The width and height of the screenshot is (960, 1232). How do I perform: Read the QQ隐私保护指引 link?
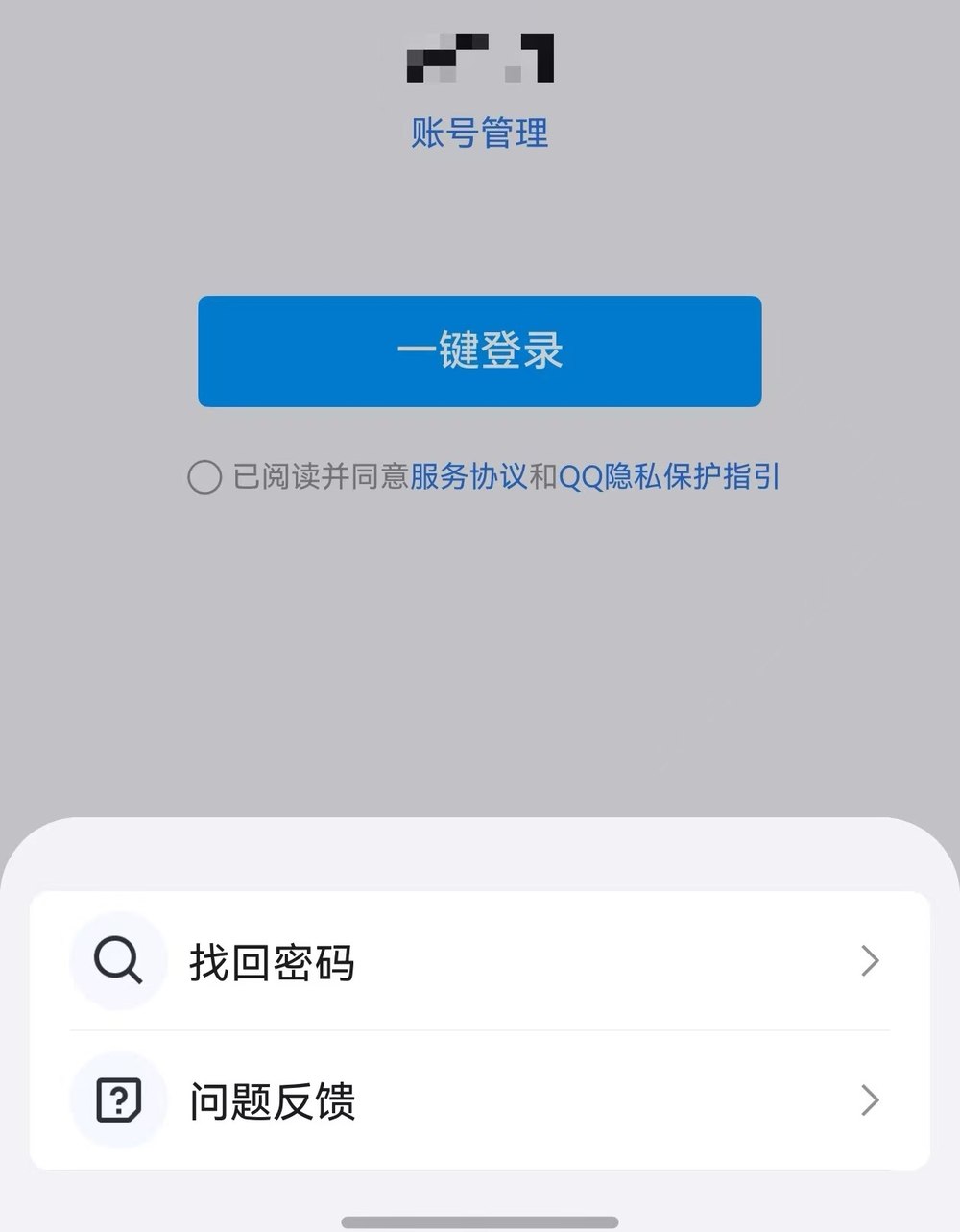pos(668,476)
